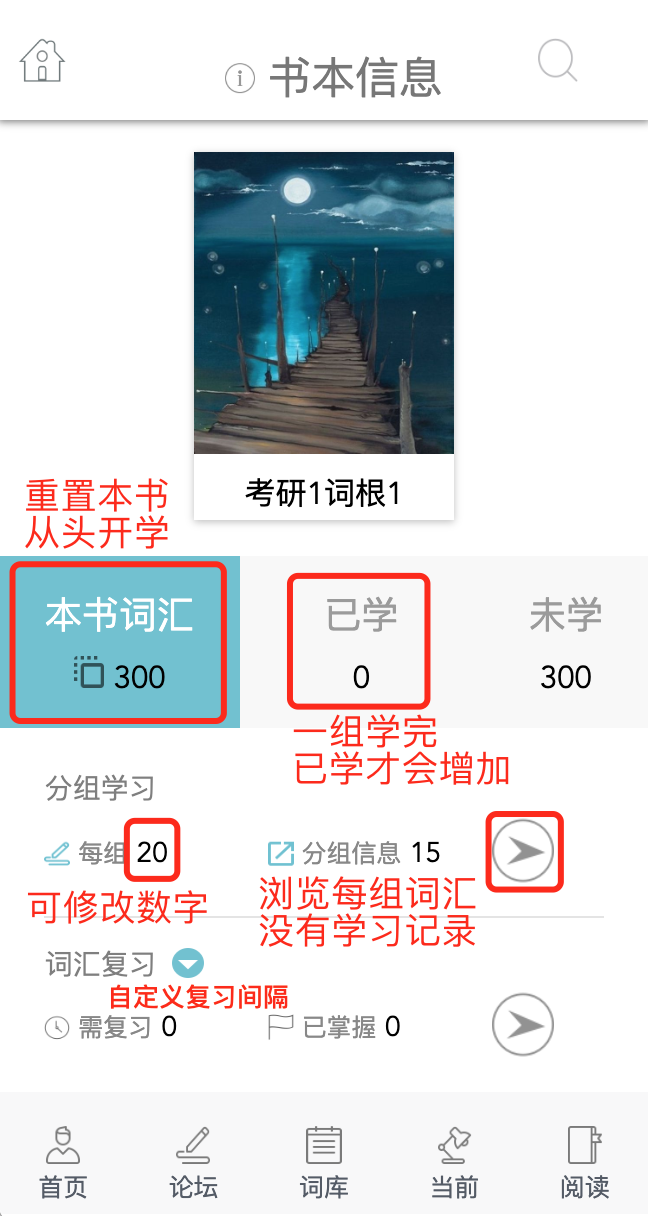This screenshot has width=648, height=1216.
Task: Edit the 每组 number 20
Action: pos(152,853)
